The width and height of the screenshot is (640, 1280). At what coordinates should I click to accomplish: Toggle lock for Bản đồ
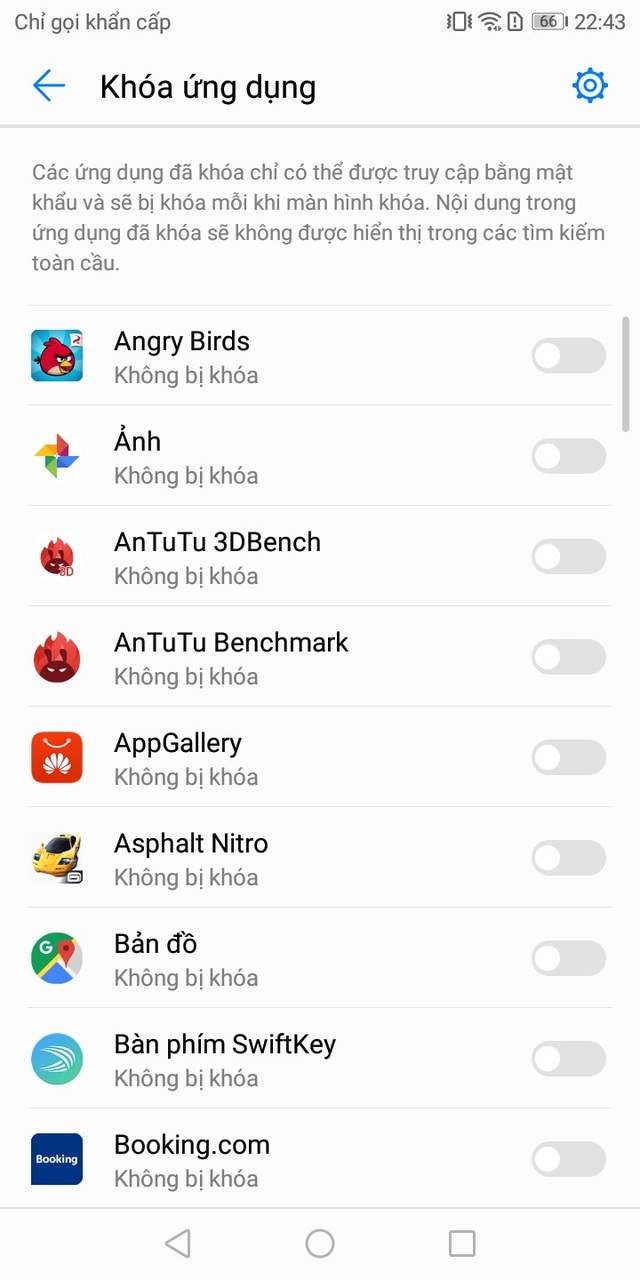pyautogui.click(x=568, y=959)
